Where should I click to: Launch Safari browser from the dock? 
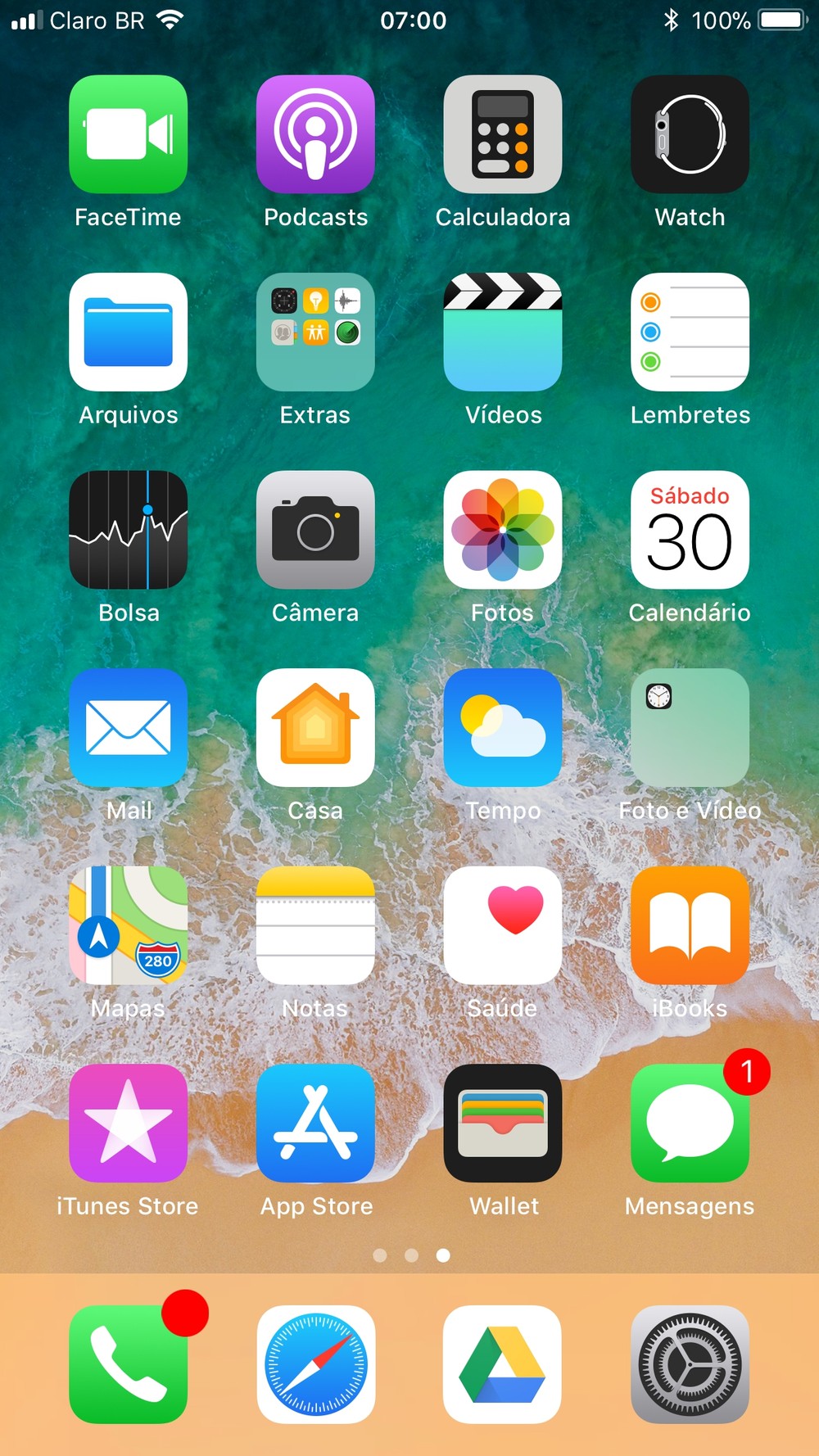[x=315, y=1364]
